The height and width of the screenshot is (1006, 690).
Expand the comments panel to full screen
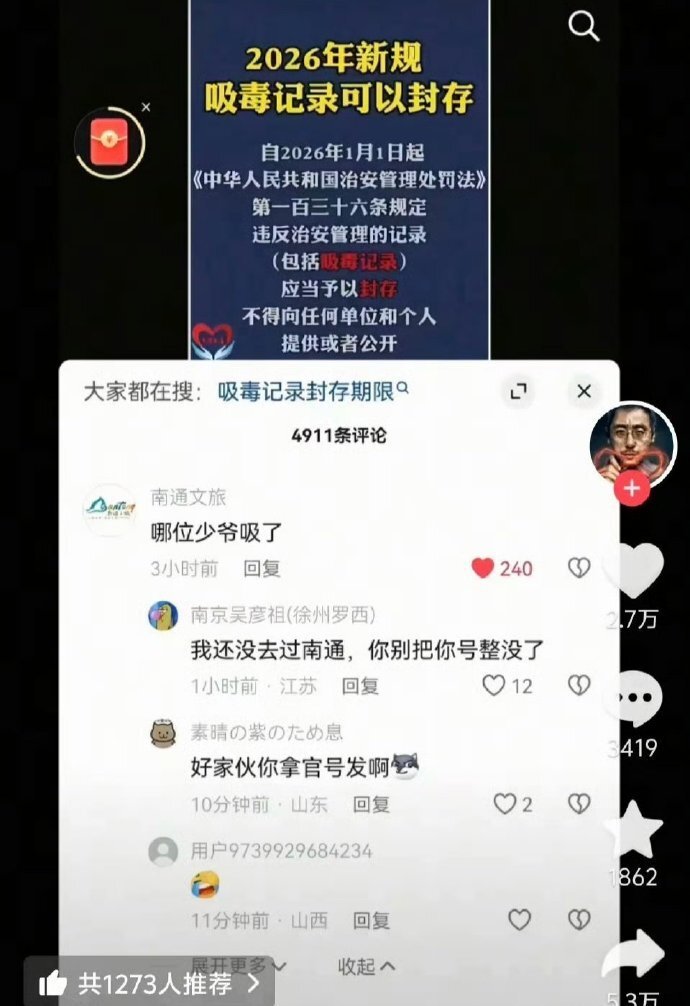518,391
